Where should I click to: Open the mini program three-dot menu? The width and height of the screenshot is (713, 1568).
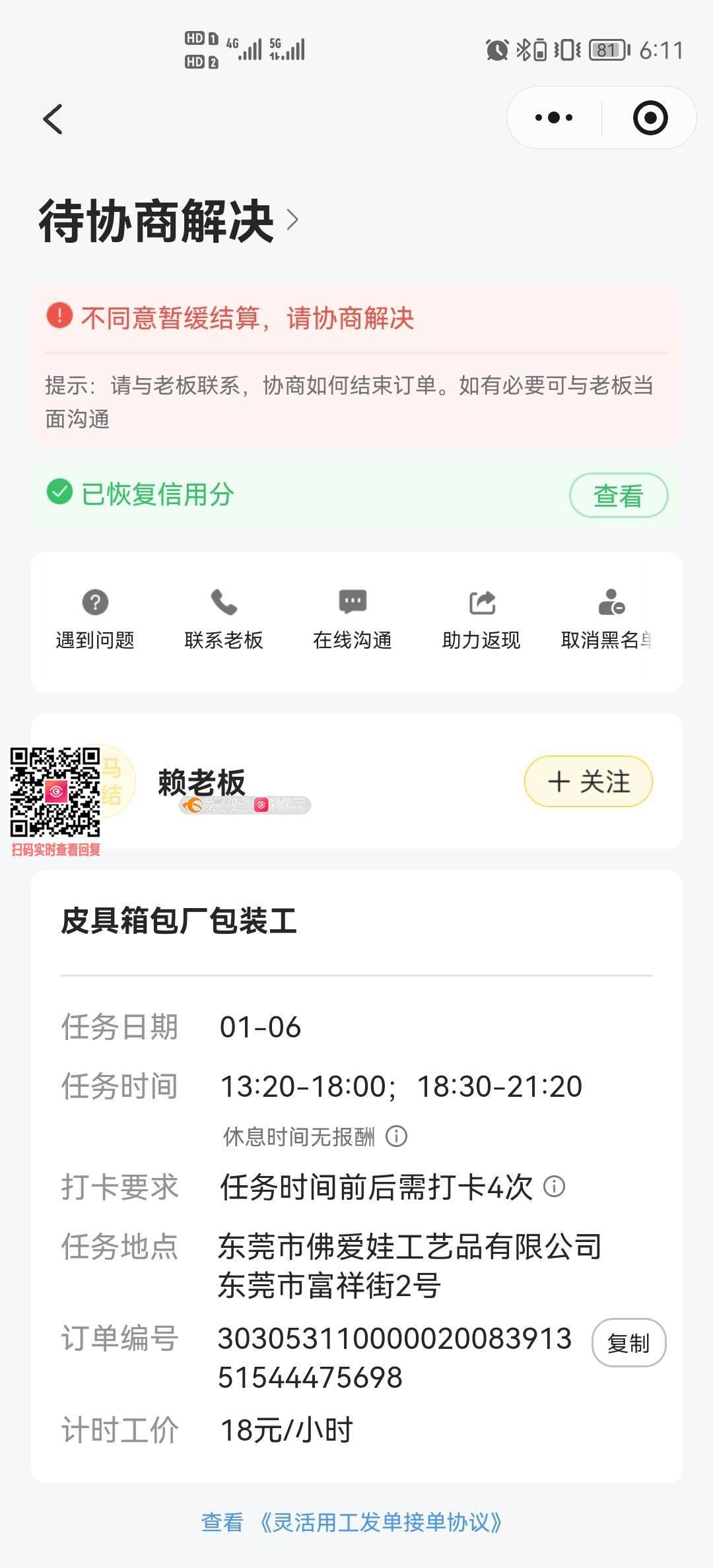pos(554,118)
